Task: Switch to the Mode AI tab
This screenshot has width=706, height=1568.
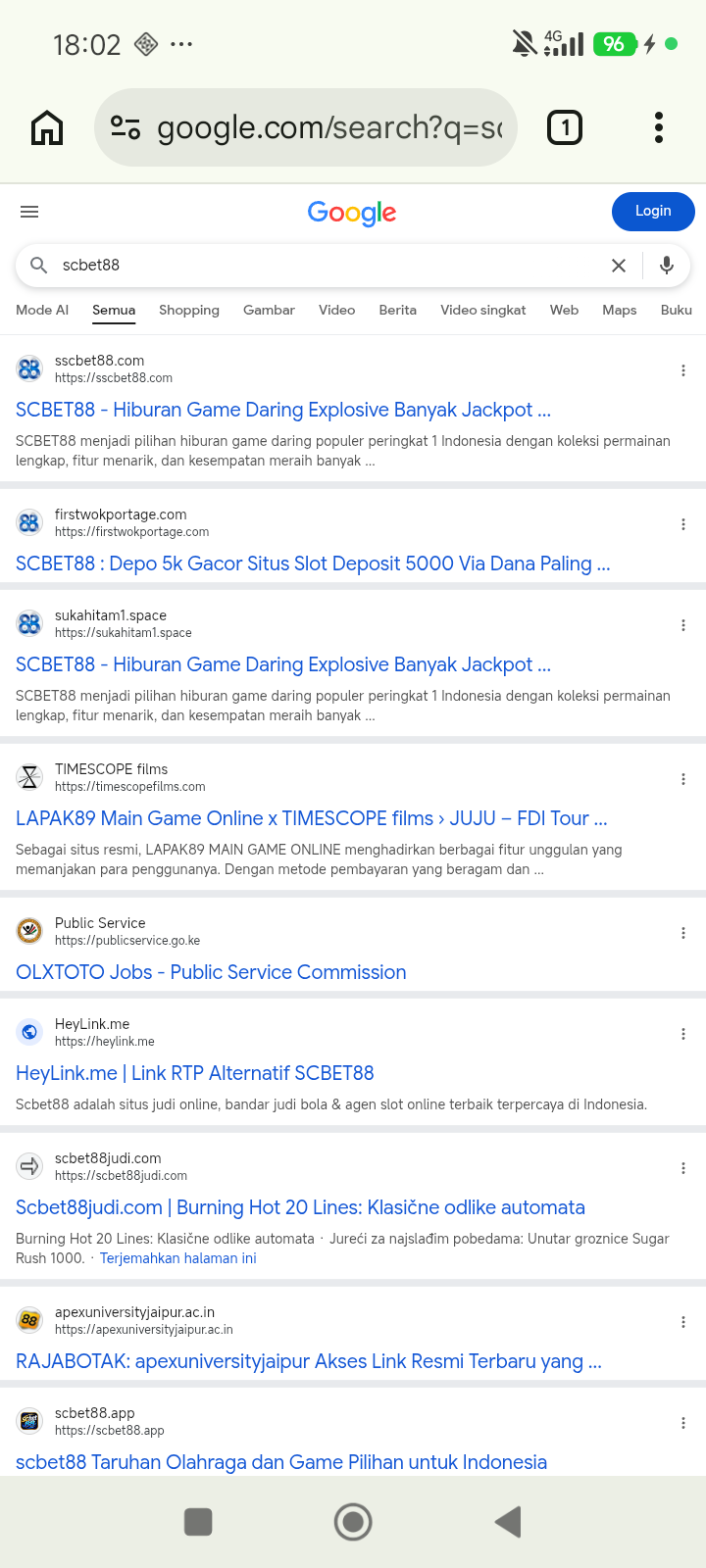Action: click(42, 310)
